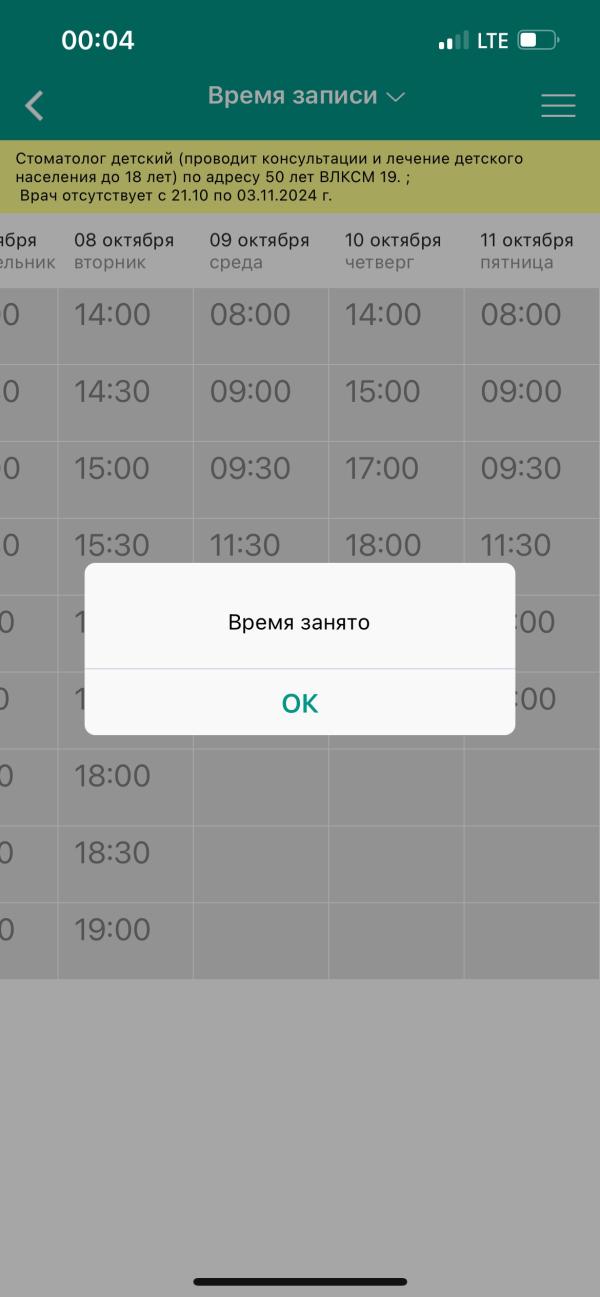Select the 19:00 slot on вторник
The width and height of the screenshot is (600, 1297).
click(x=126, y=941)
